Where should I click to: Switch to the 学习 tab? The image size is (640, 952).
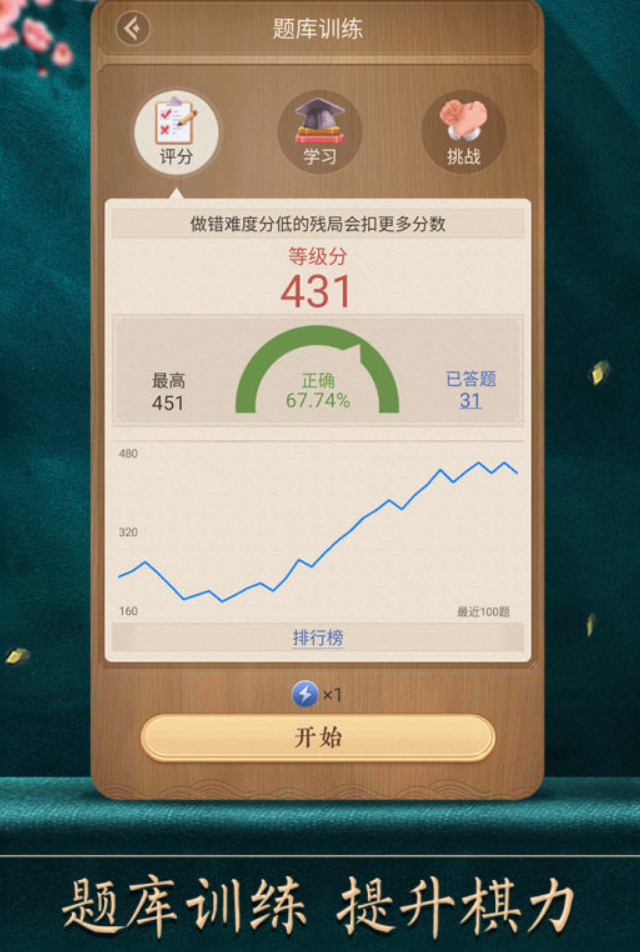[320, 131]
